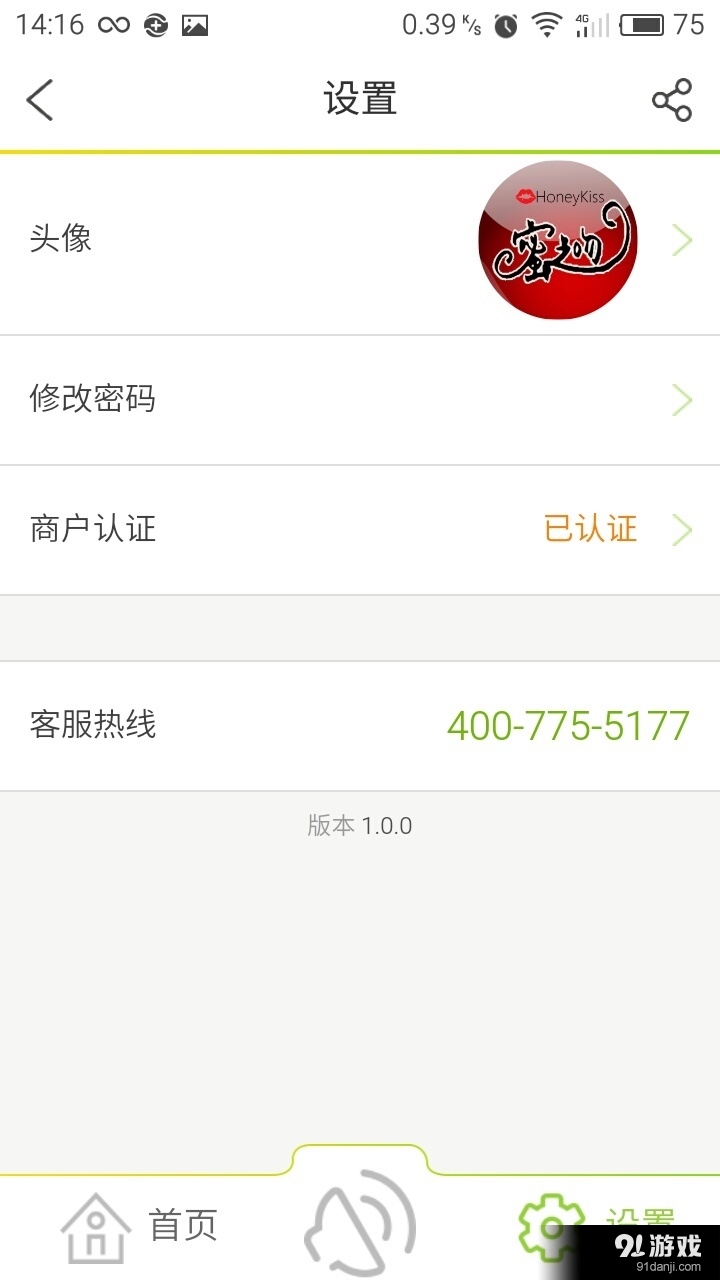
Task: Tap the battery indicator showing 75
Action: pos(651,24)
